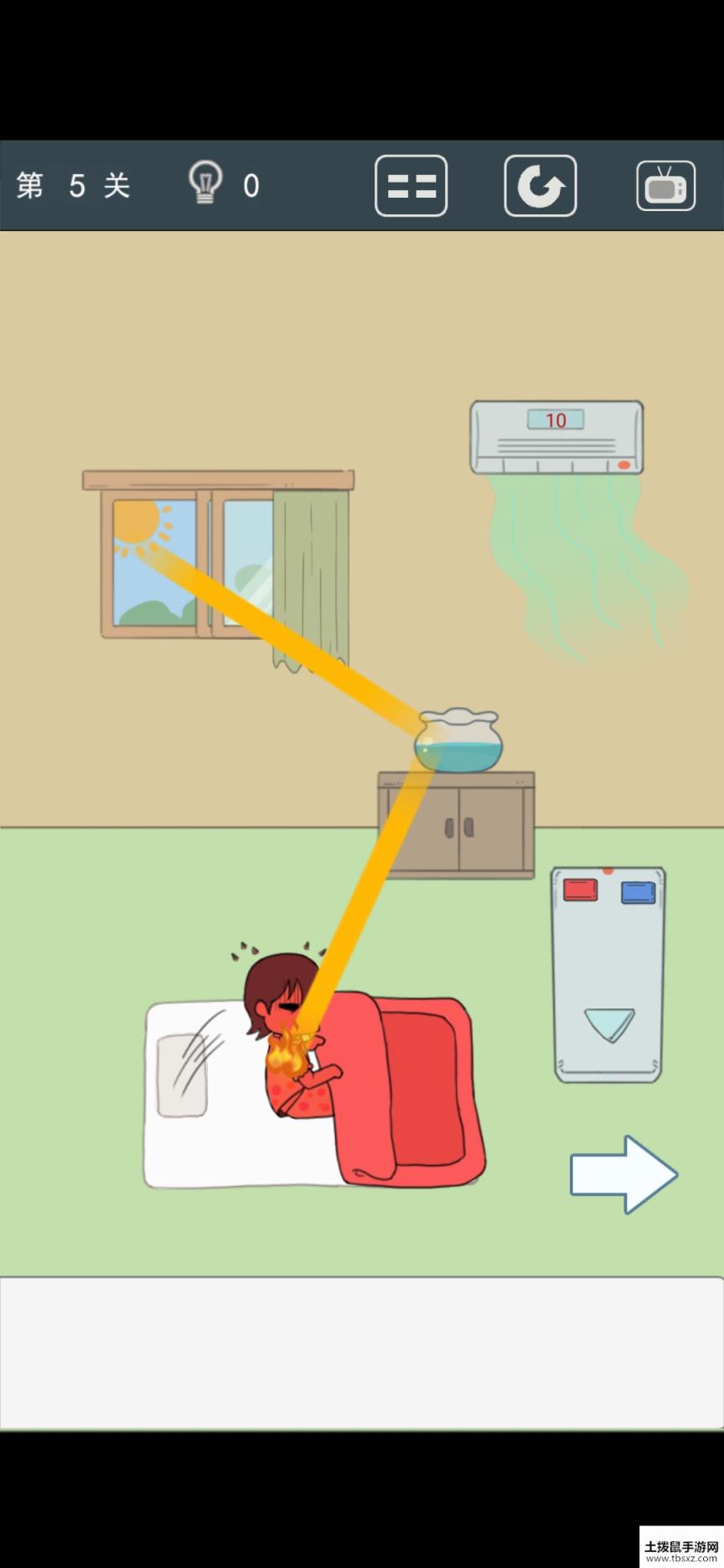This screenshot has height=1568, width=724.
Task: Tap the fishbowl on the cabinet
Action: (x=458, y=742)
